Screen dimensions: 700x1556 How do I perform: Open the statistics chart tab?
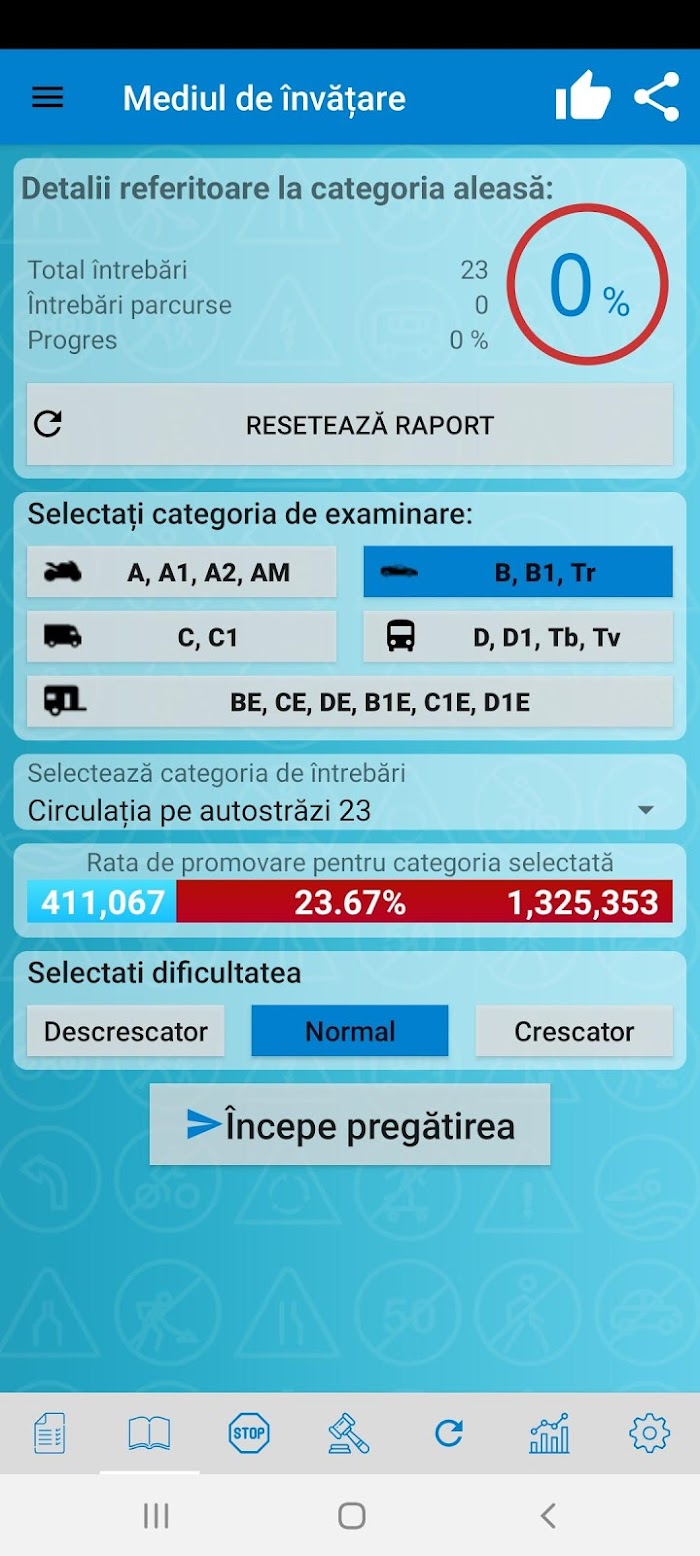tap(549, 1434)
